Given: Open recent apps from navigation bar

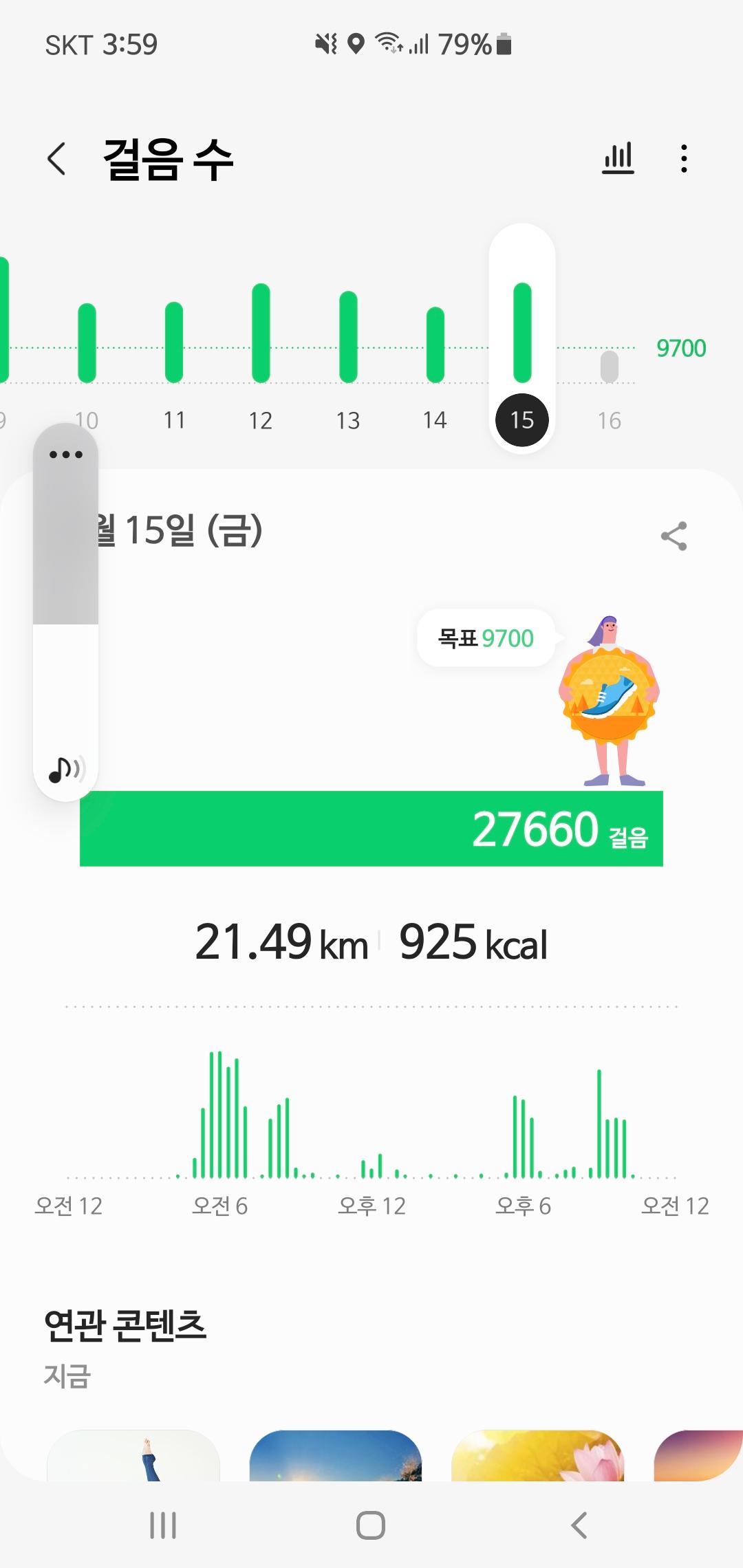Looking at the screenshot, I should 163,1525.
